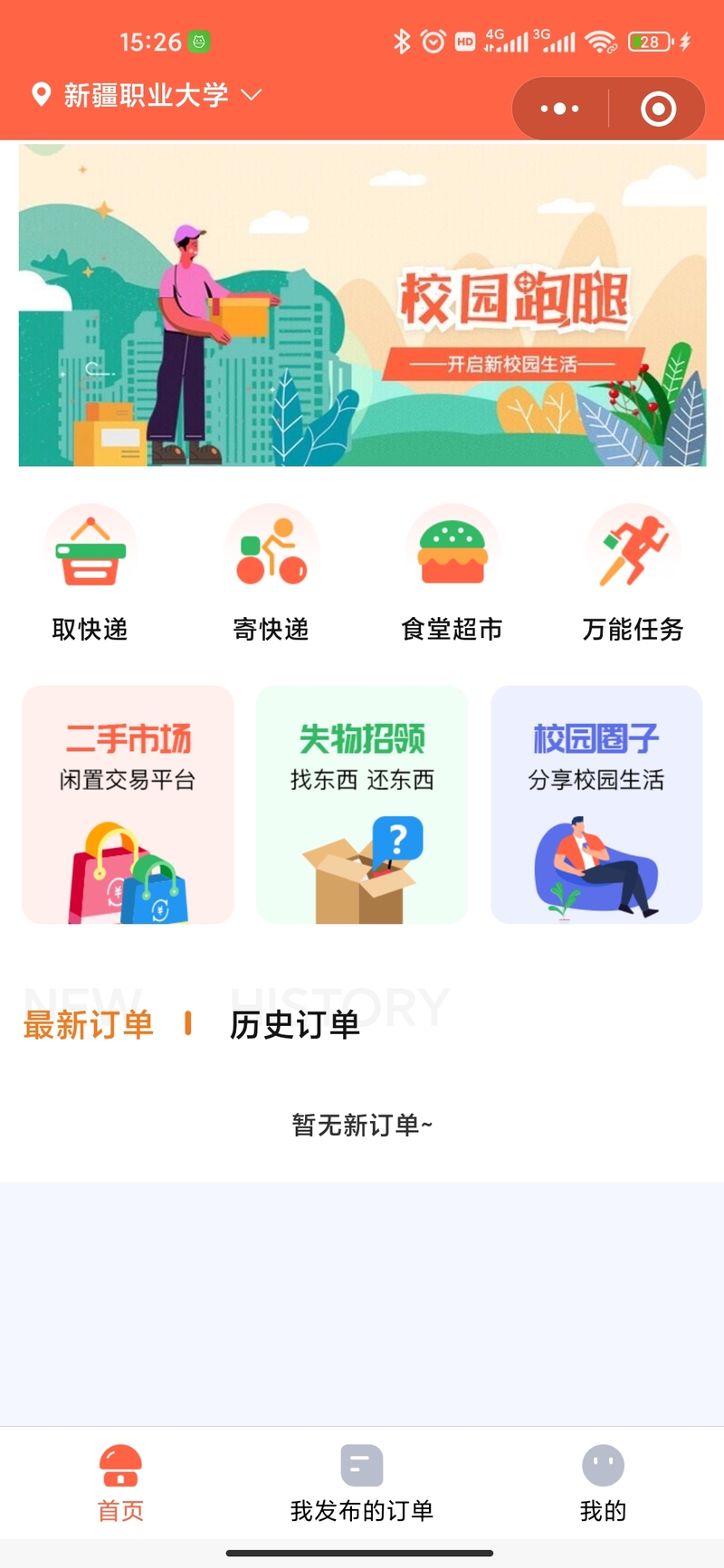
Task: Open the 新疆职业大学 campus location dropdown
Action: 147,95
